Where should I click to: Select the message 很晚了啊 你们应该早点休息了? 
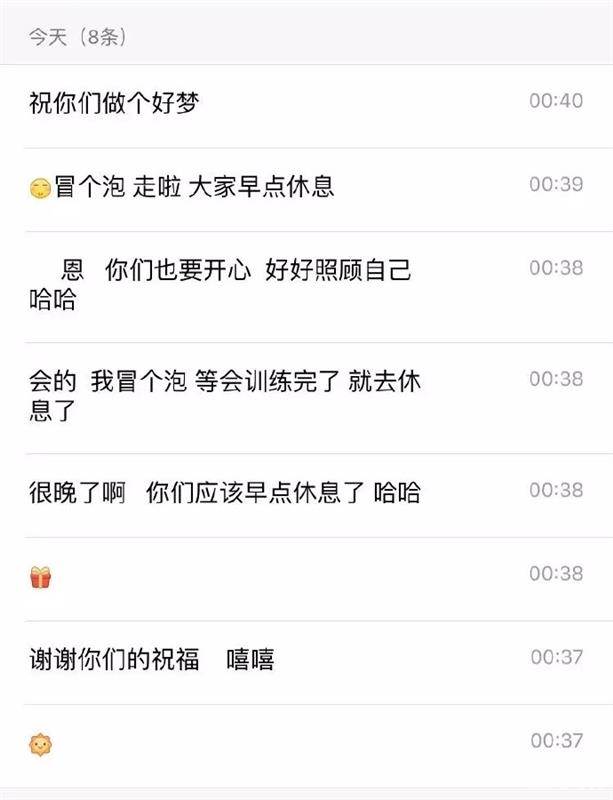point(225,492)
